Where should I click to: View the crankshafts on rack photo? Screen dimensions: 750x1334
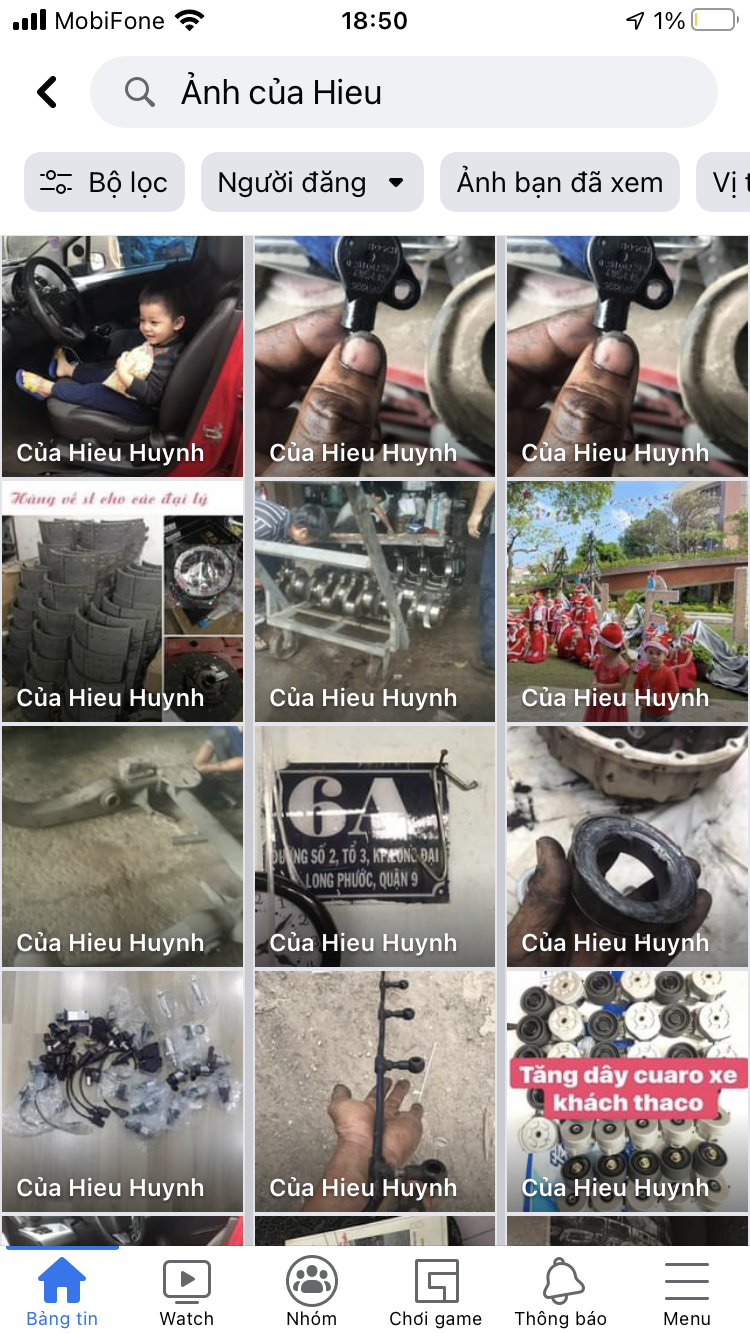374,601
